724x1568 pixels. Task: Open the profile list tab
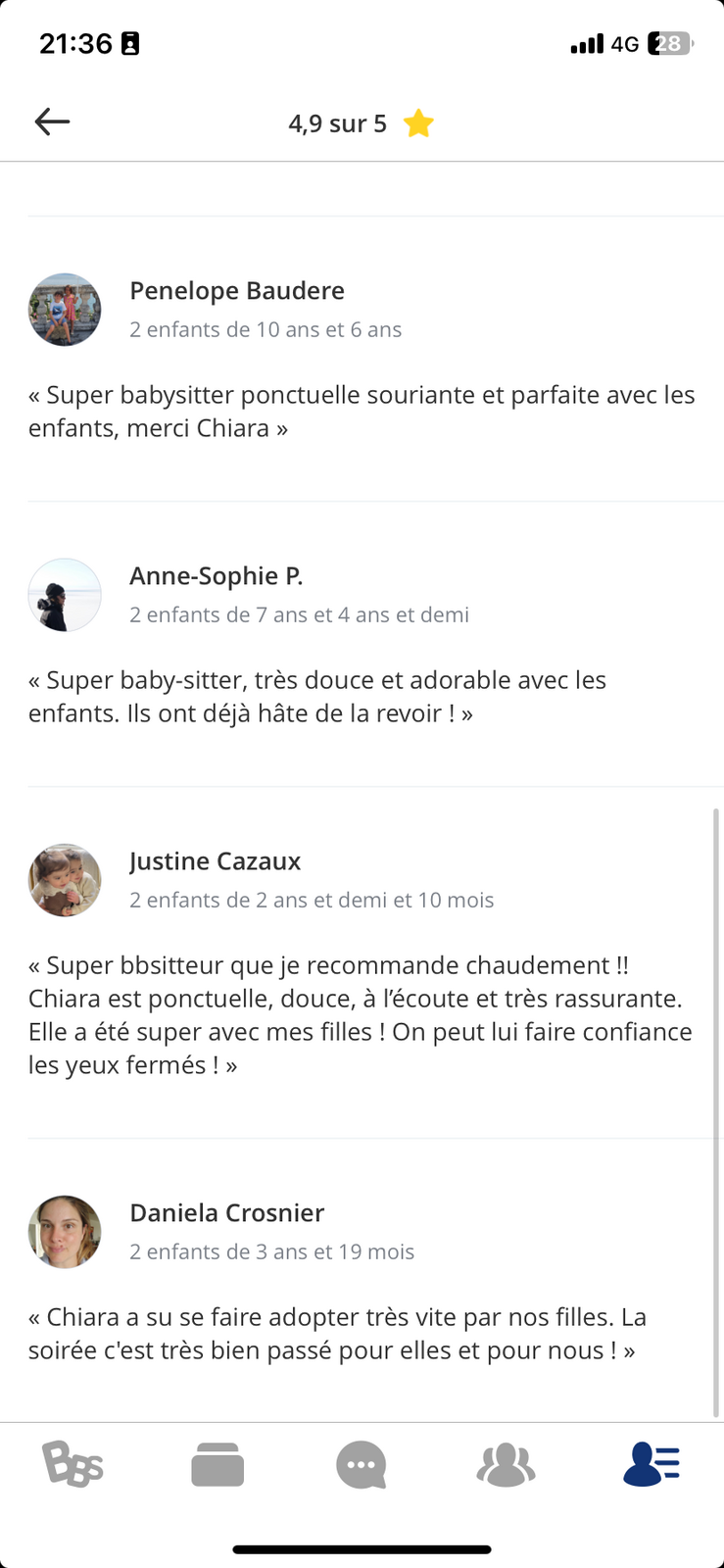pyautogui.click(x=652, y=1465)
